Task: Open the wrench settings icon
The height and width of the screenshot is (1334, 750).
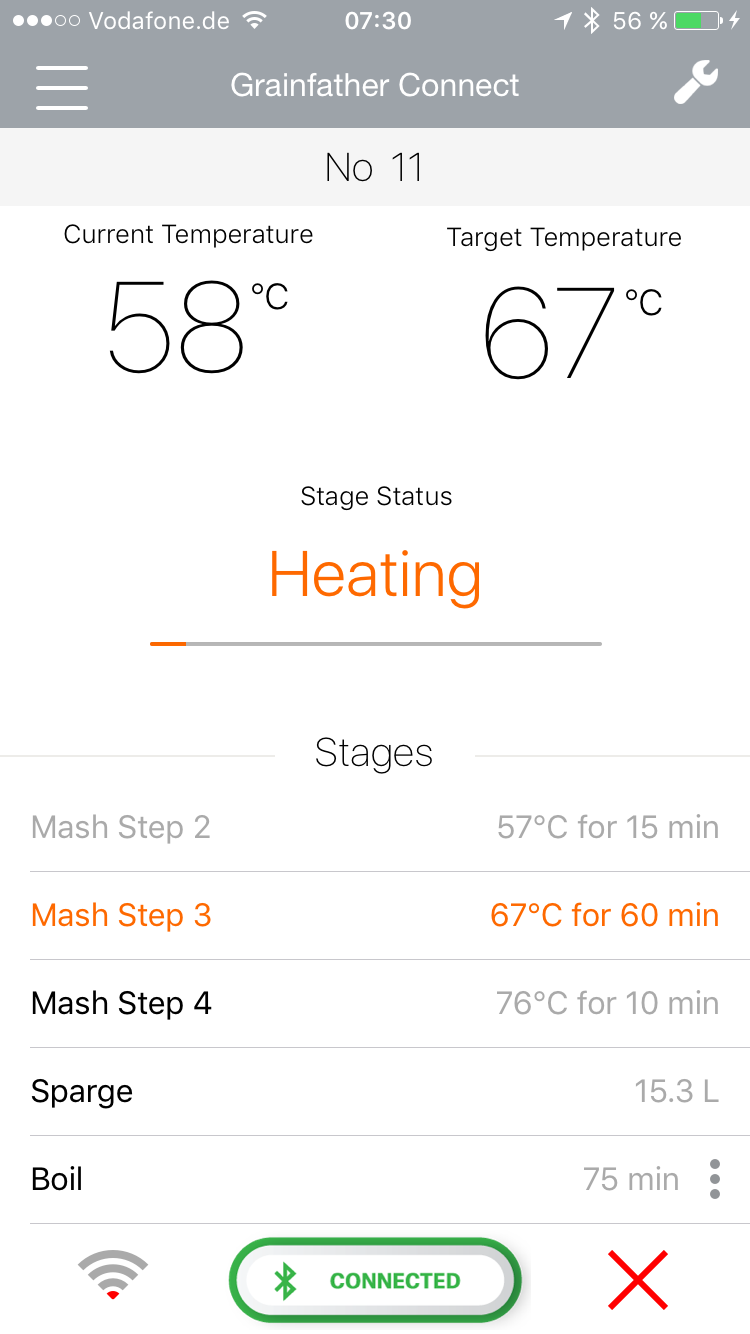Action: [695, 83]
